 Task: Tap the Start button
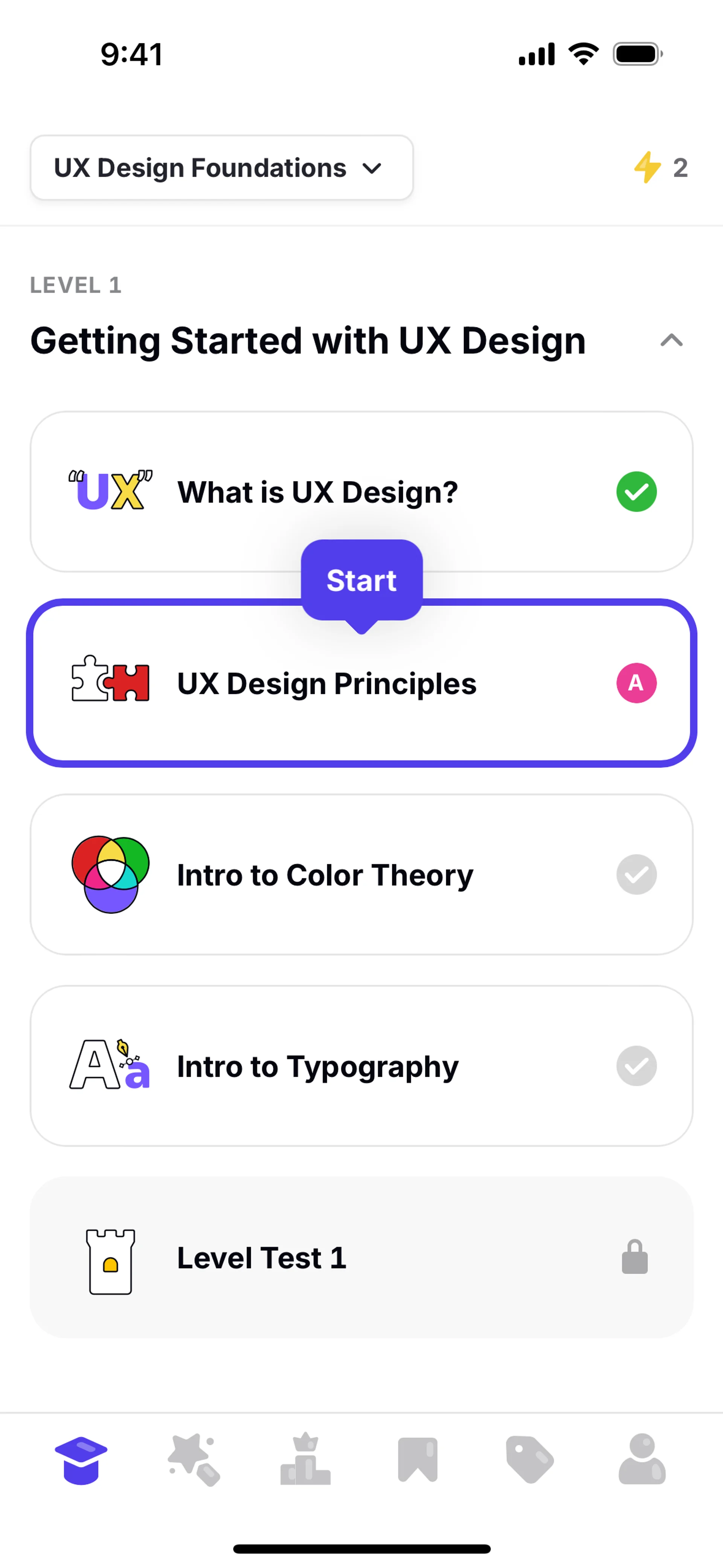361,580
